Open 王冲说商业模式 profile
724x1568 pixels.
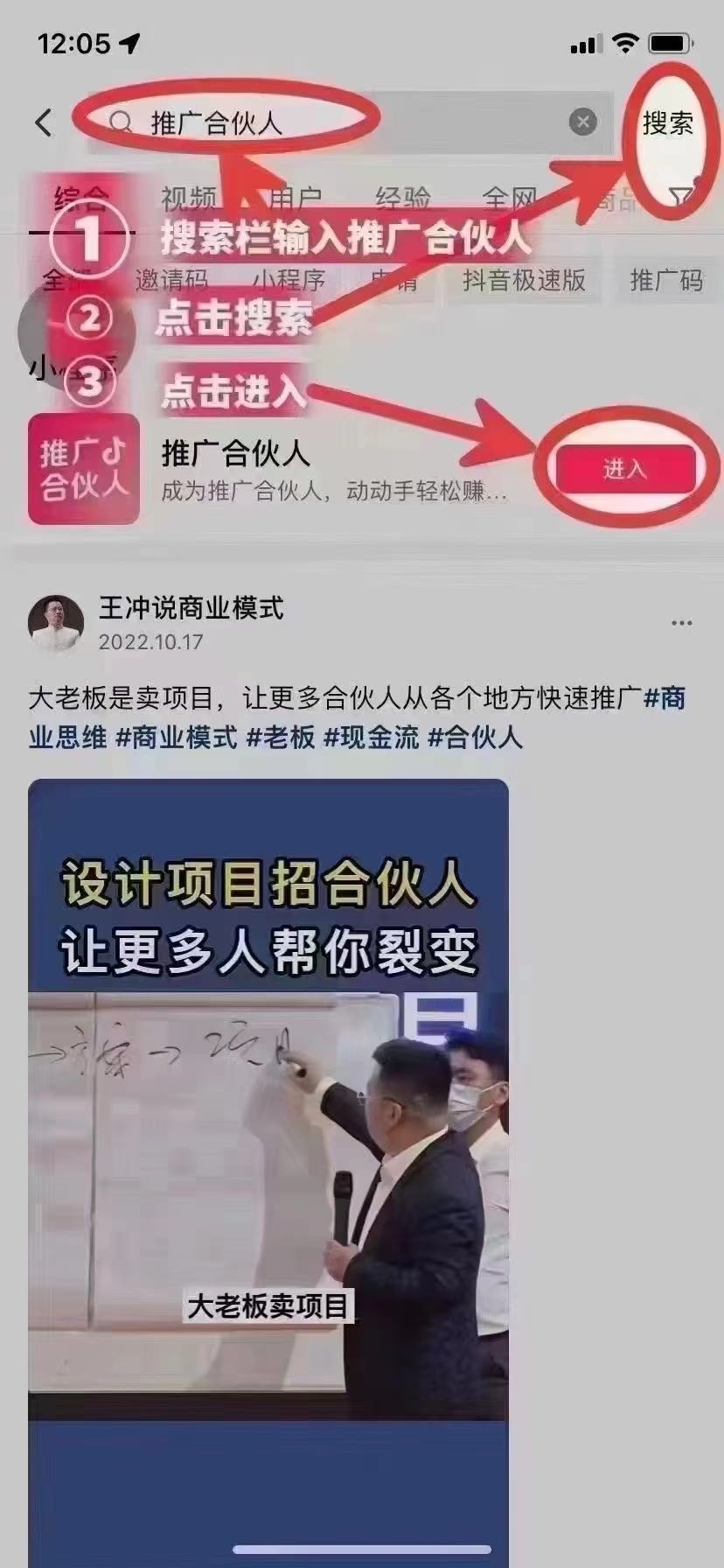(x=191, y=608)
